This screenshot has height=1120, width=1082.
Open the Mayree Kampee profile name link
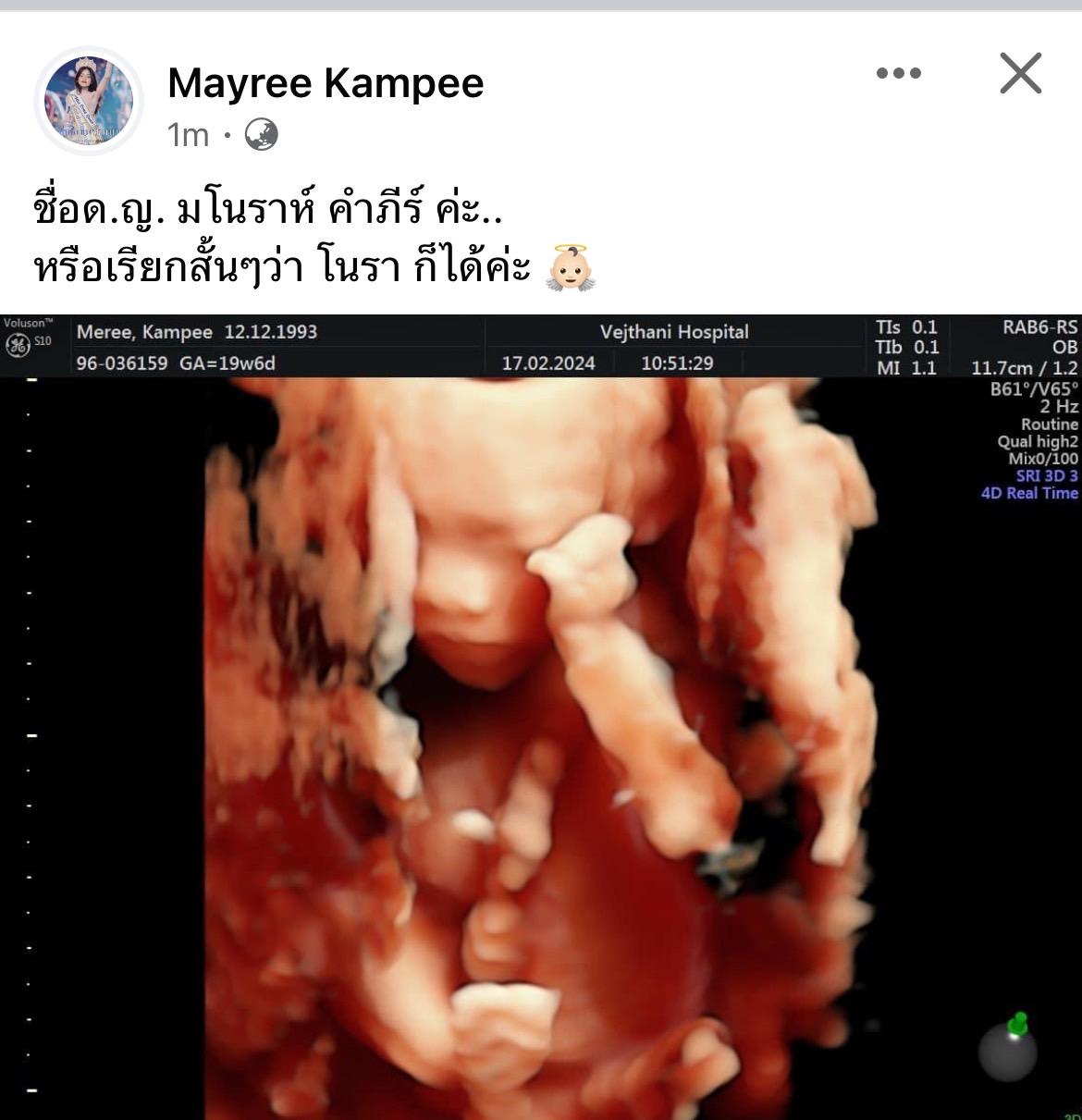[326, 83]
